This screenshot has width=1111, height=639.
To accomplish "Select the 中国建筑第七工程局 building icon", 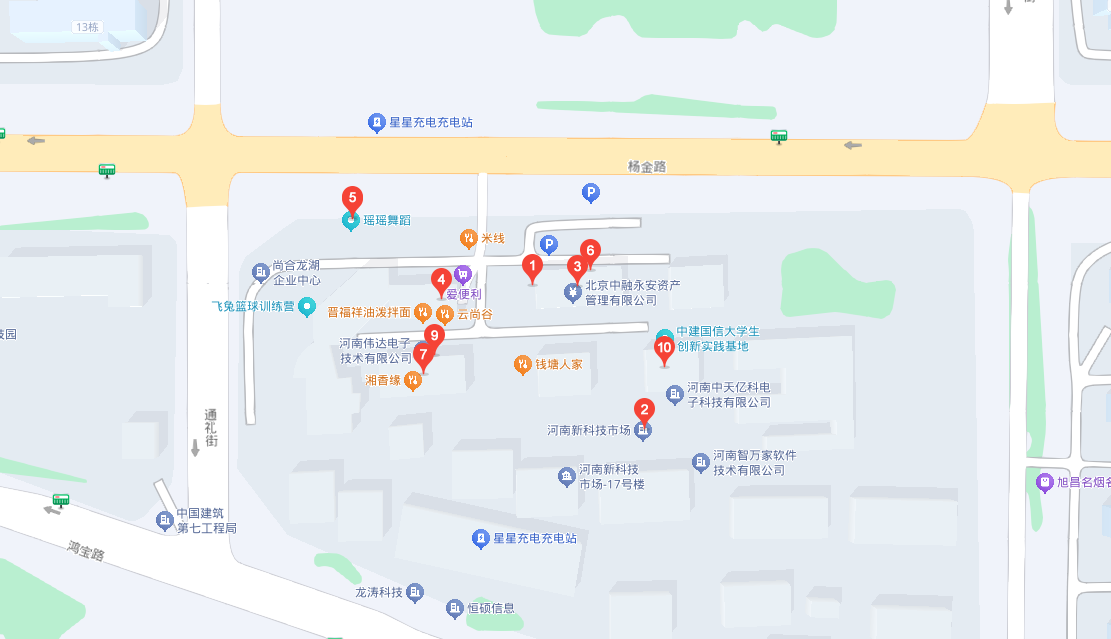I will click(164, 521).
